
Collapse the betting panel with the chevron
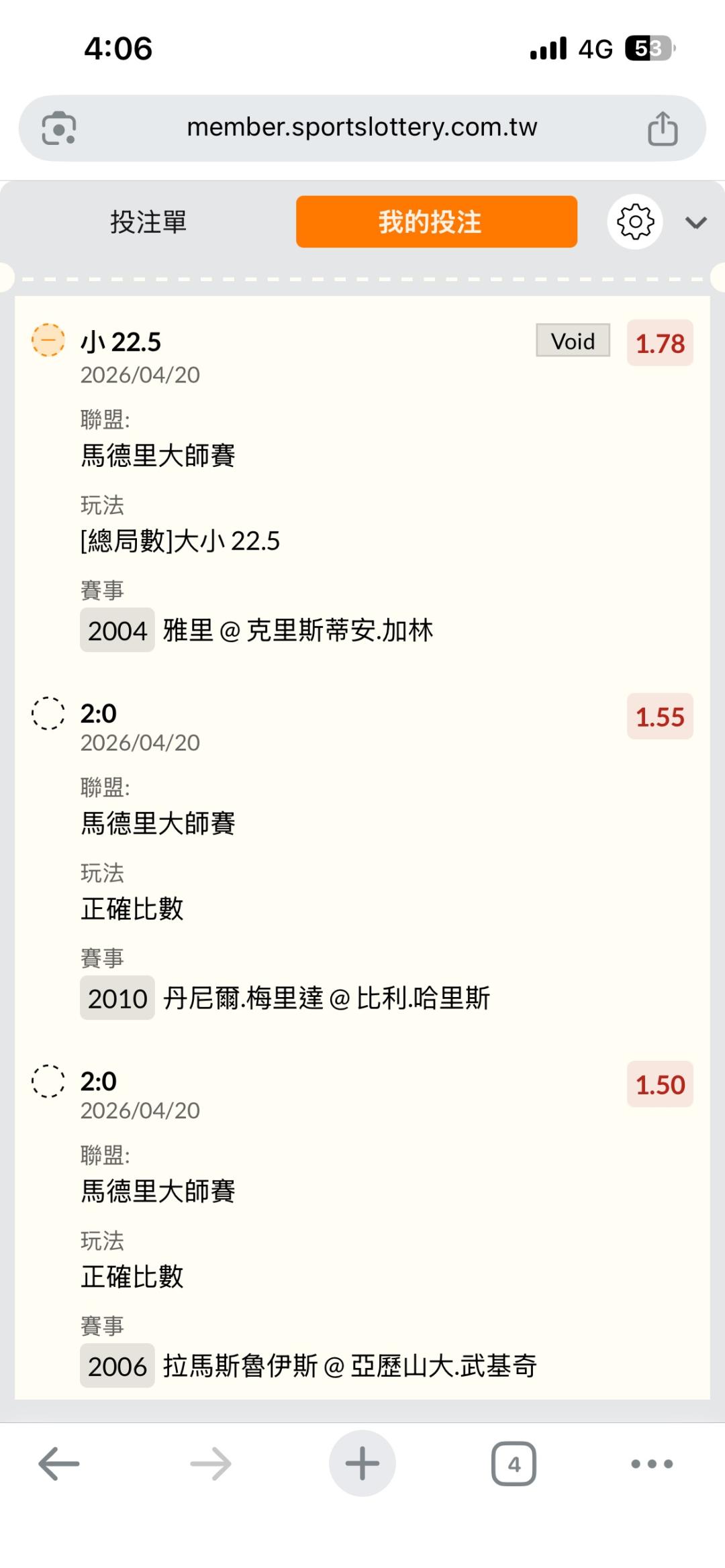(x=696, y=223)
